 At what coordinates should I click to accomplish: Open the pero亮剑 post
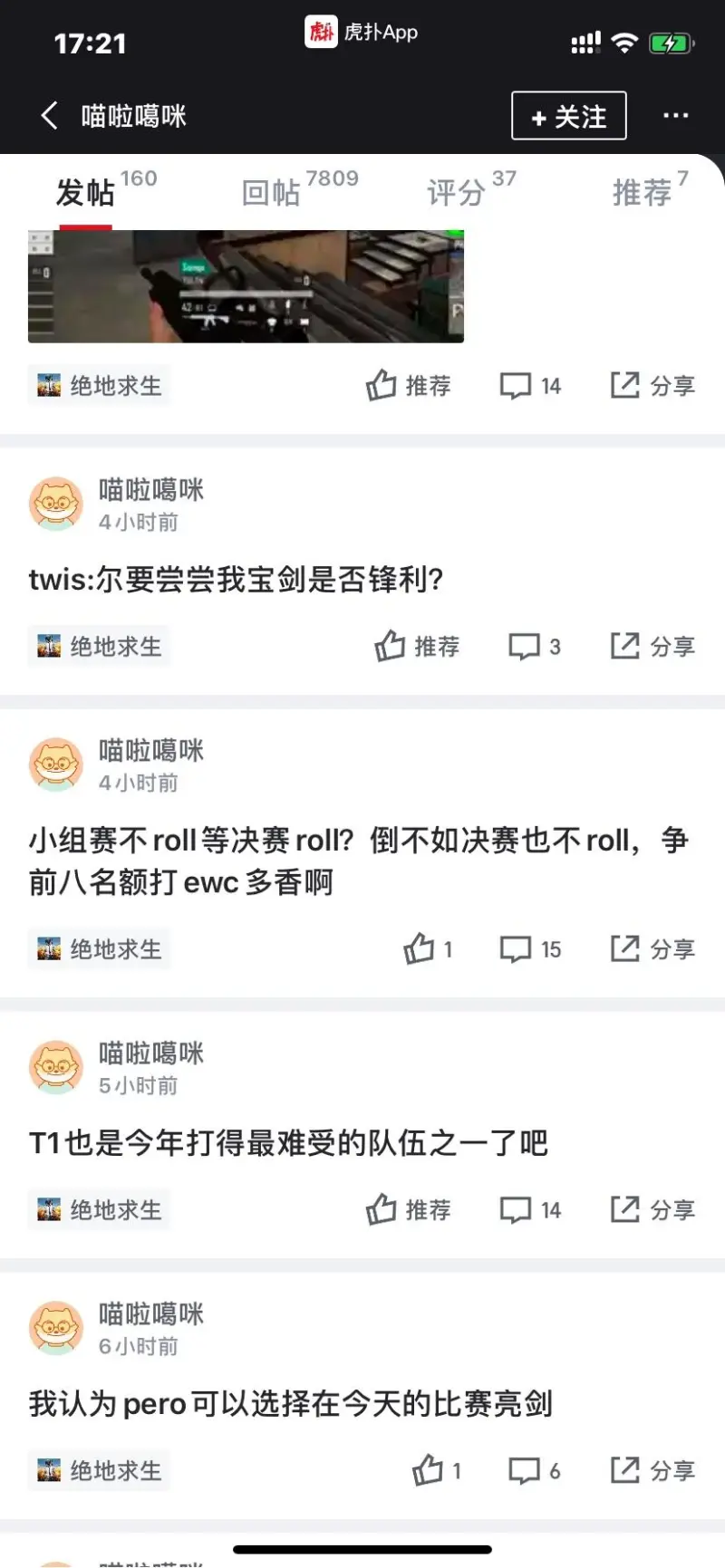[290, 1403]
